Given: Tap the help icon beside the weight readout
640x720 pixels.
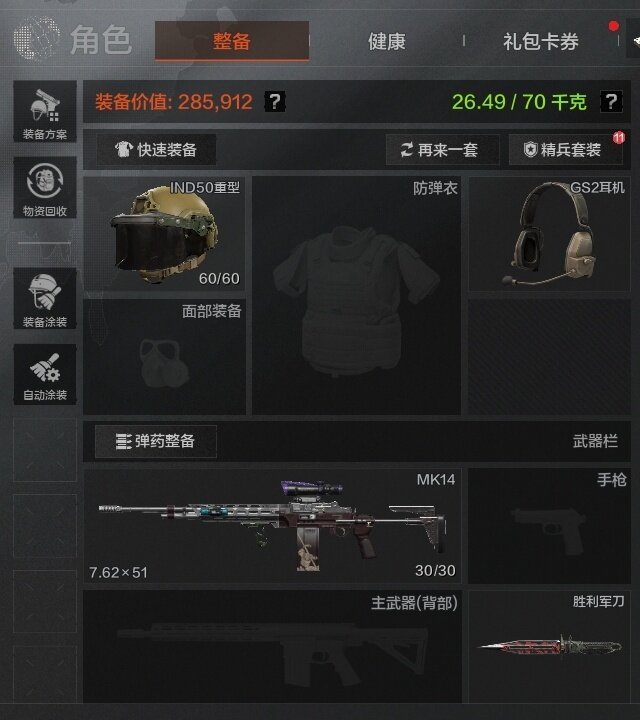Looking at the screenshot, I should pyautogui.click(x=612, y=101).
